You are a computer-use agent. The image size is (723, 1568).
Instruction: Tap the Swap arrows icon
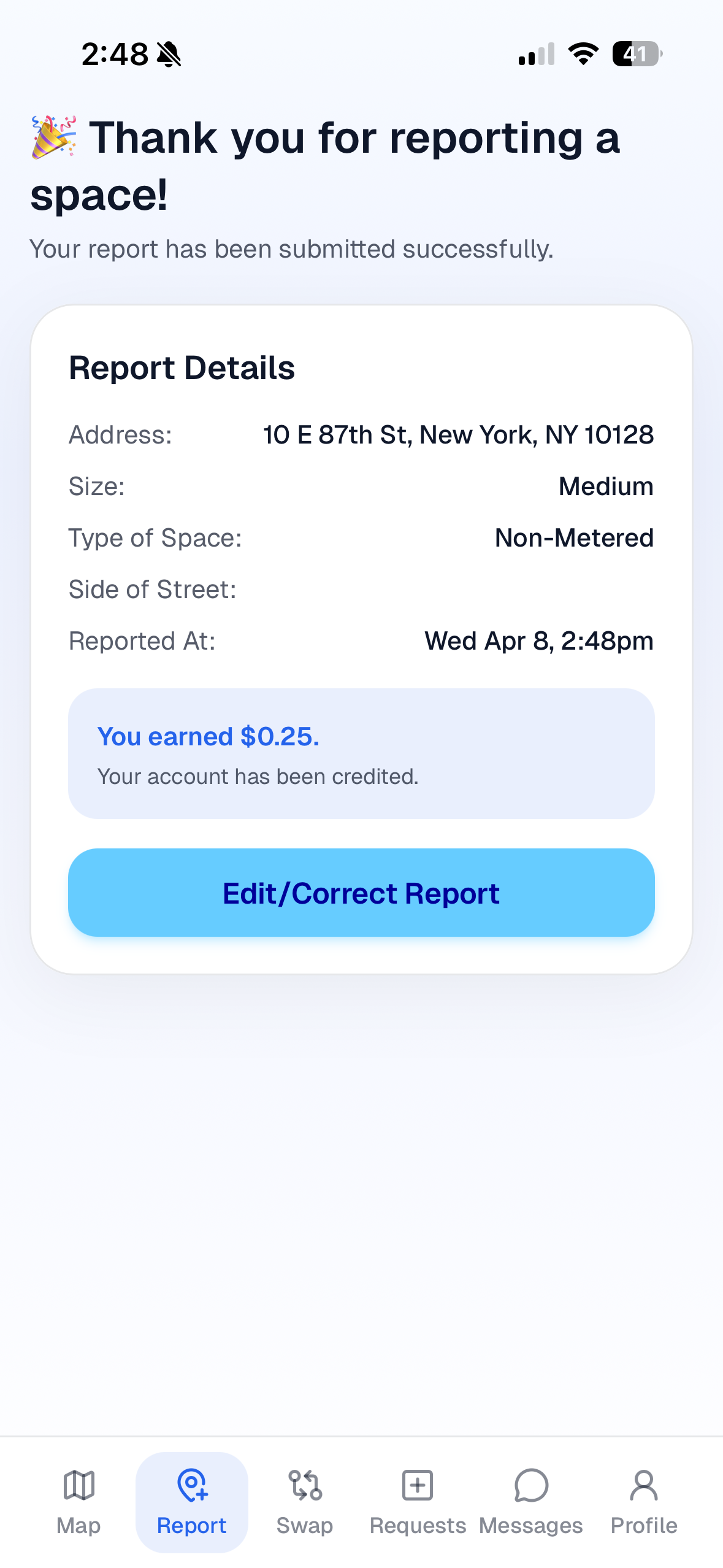point(304,1485)
